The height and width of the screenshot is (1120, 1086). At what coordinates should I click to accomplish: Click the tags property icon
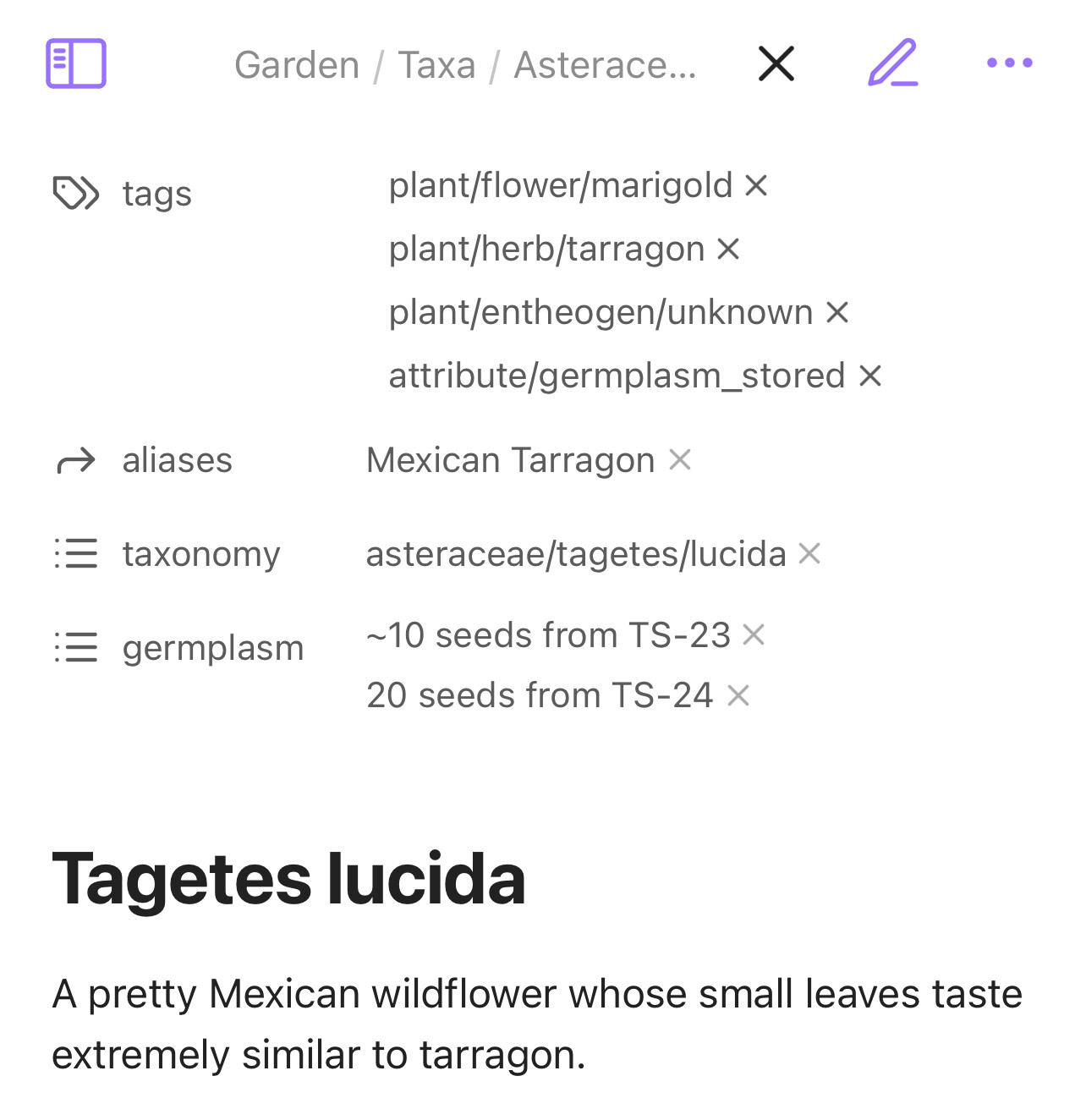pyautogui.click(x=77, y=193)
